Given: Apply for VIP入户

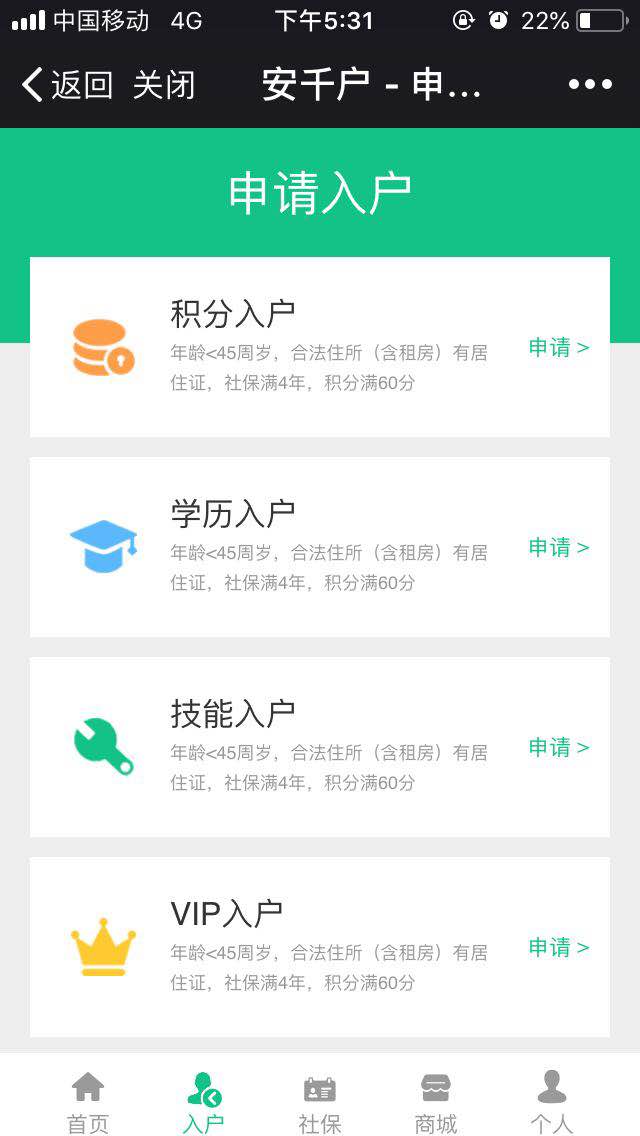Looking at the screenshot, I should 558,948.
